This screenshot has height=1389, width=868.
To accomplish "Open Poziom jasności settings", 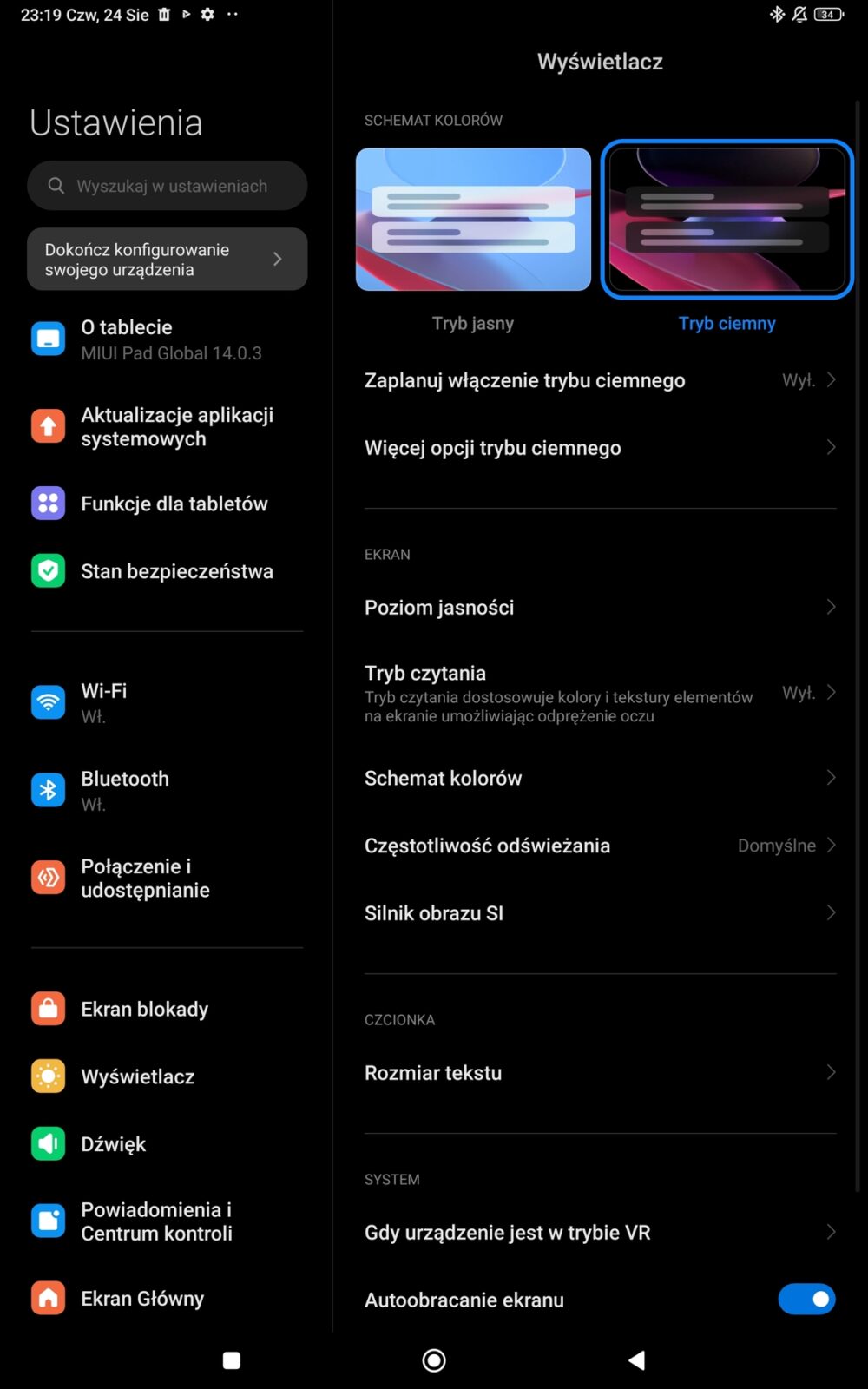I will (599, 608).
